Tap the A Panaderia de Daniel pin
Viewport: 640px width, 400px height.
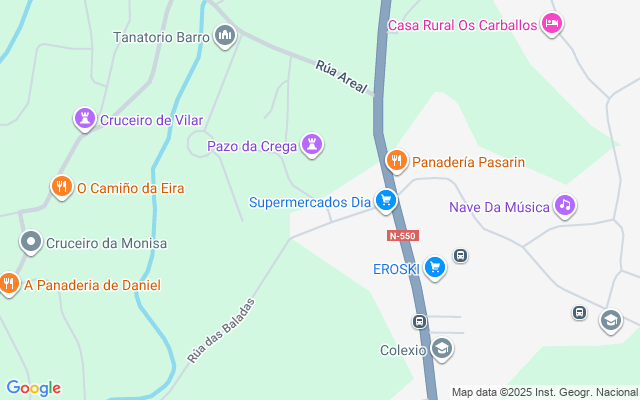pyautogui.click(x=9, y=284)
